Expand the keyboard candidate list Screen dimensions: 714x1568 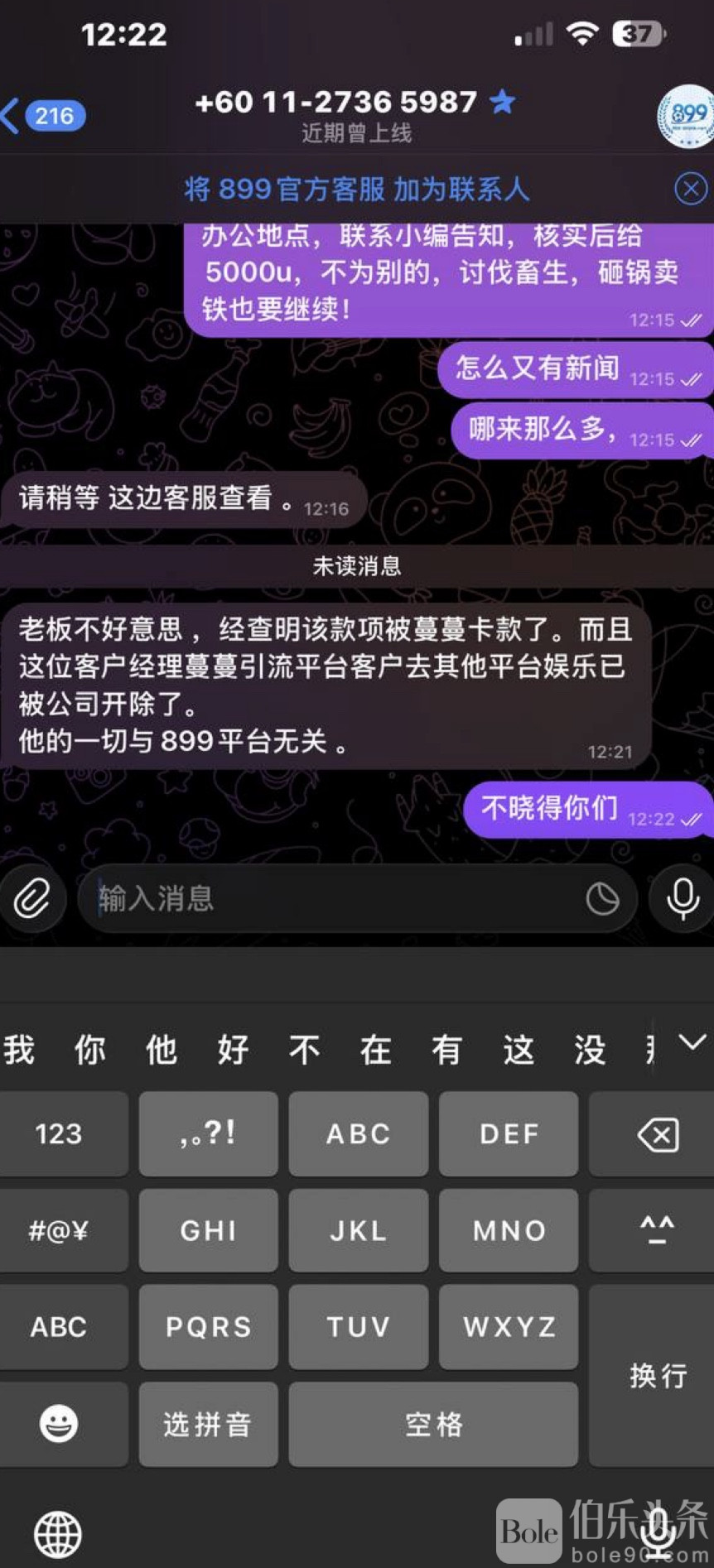click(692, 1042)
